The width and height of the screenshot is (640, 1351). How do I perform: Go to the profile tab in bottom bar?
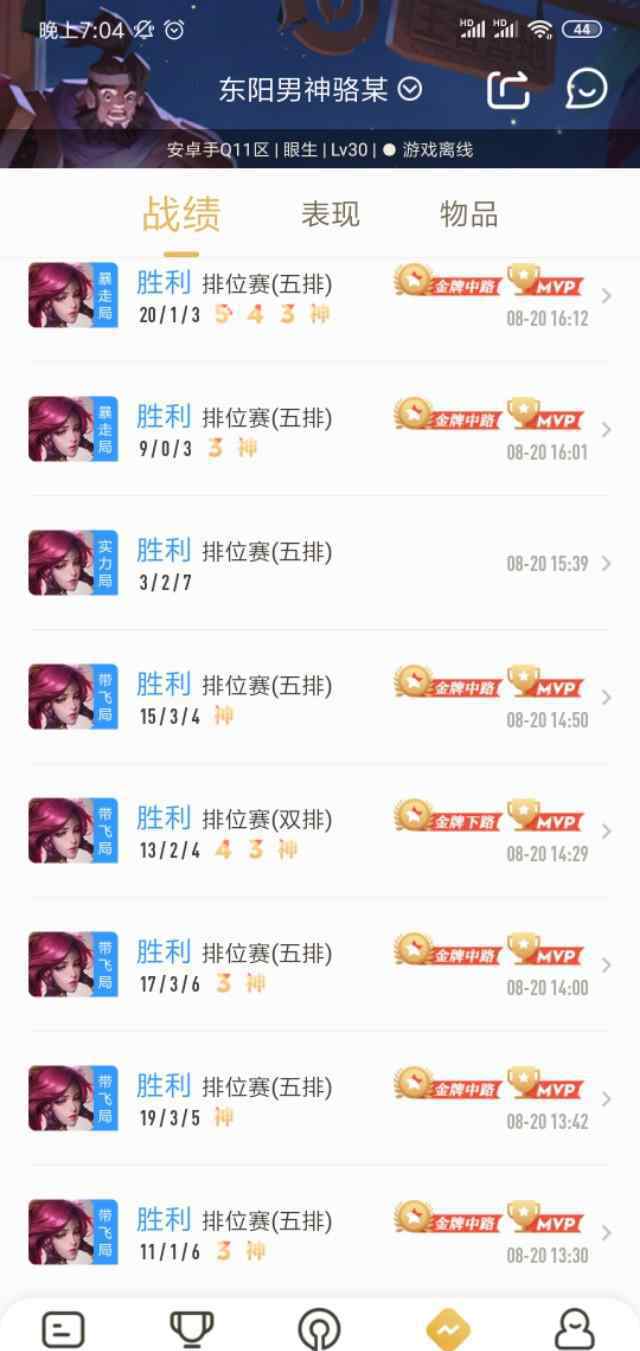coord(575,1329)
